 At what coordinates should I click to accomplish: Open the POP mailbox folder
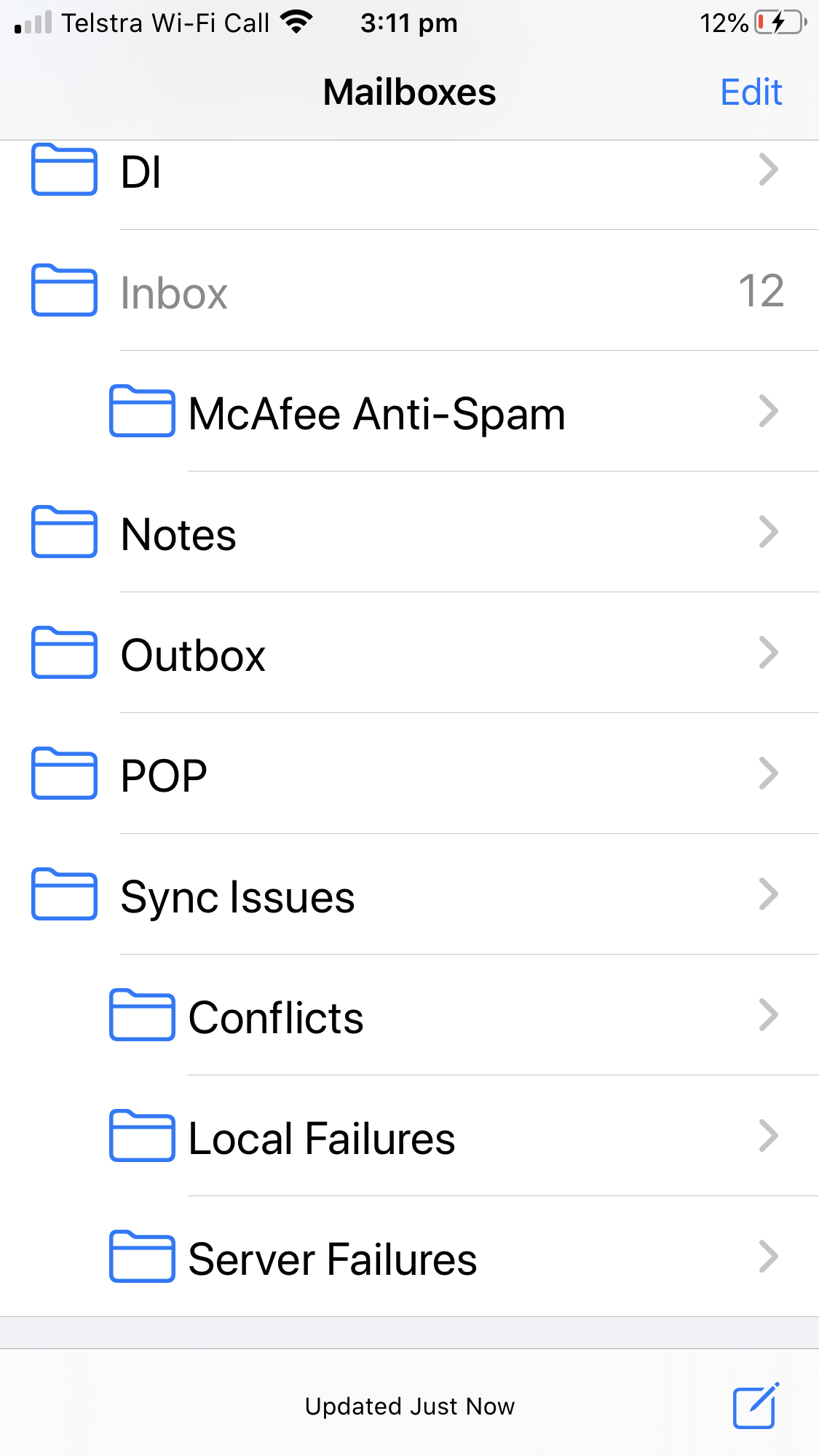409,776
